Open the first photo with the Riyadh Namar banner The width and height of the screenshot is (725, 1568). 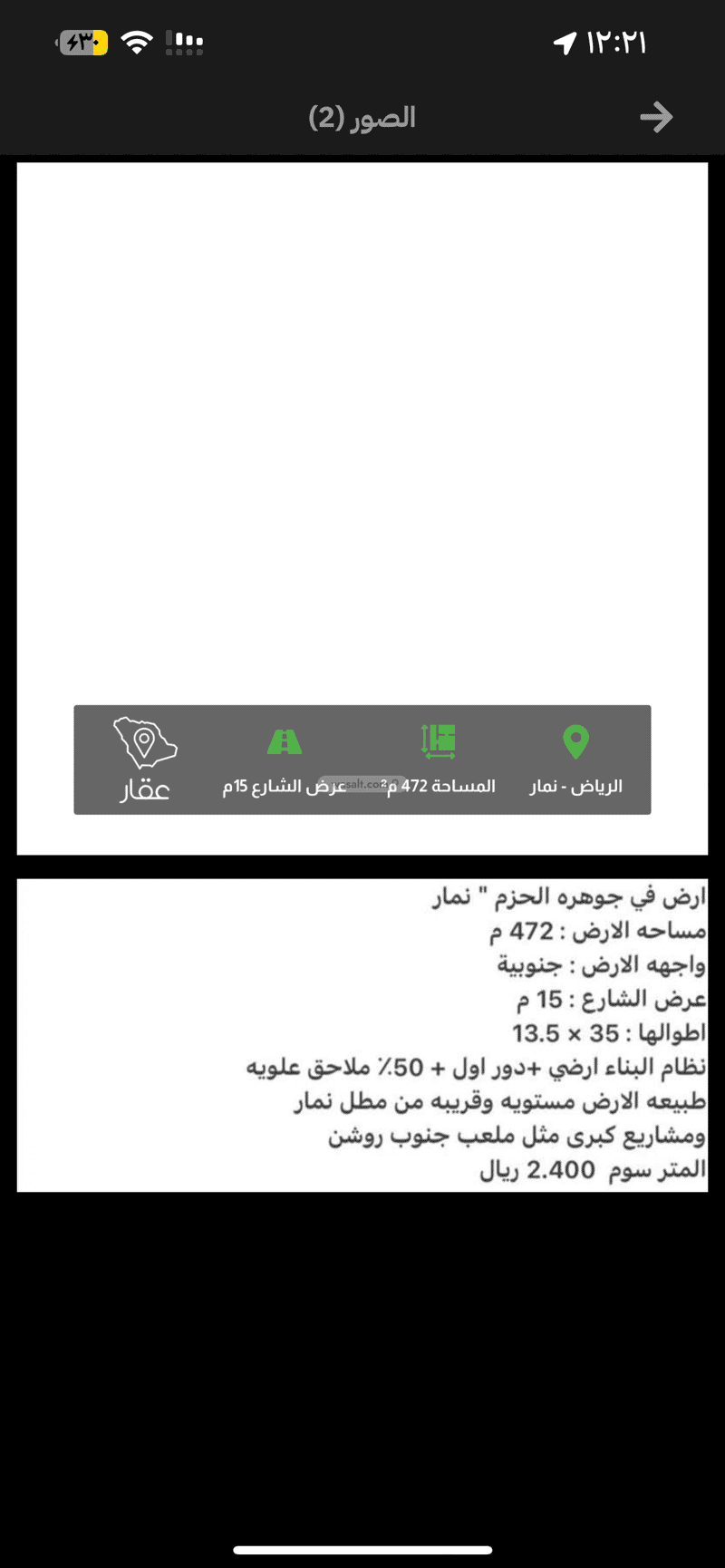coord(362,508)
